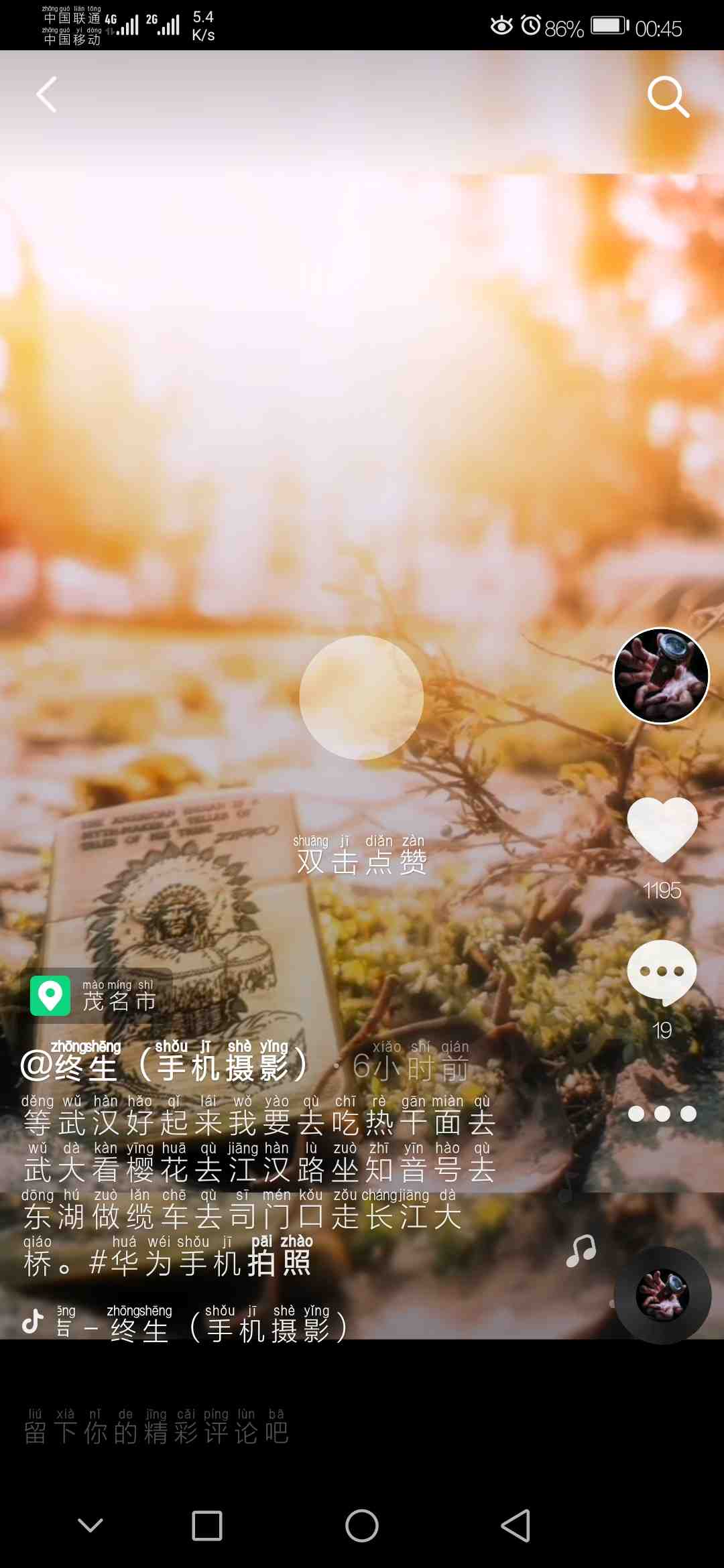Open the creator's profile avatar
The height and width of the screenshot is (1568, 724).
click(x=661, y=676)
